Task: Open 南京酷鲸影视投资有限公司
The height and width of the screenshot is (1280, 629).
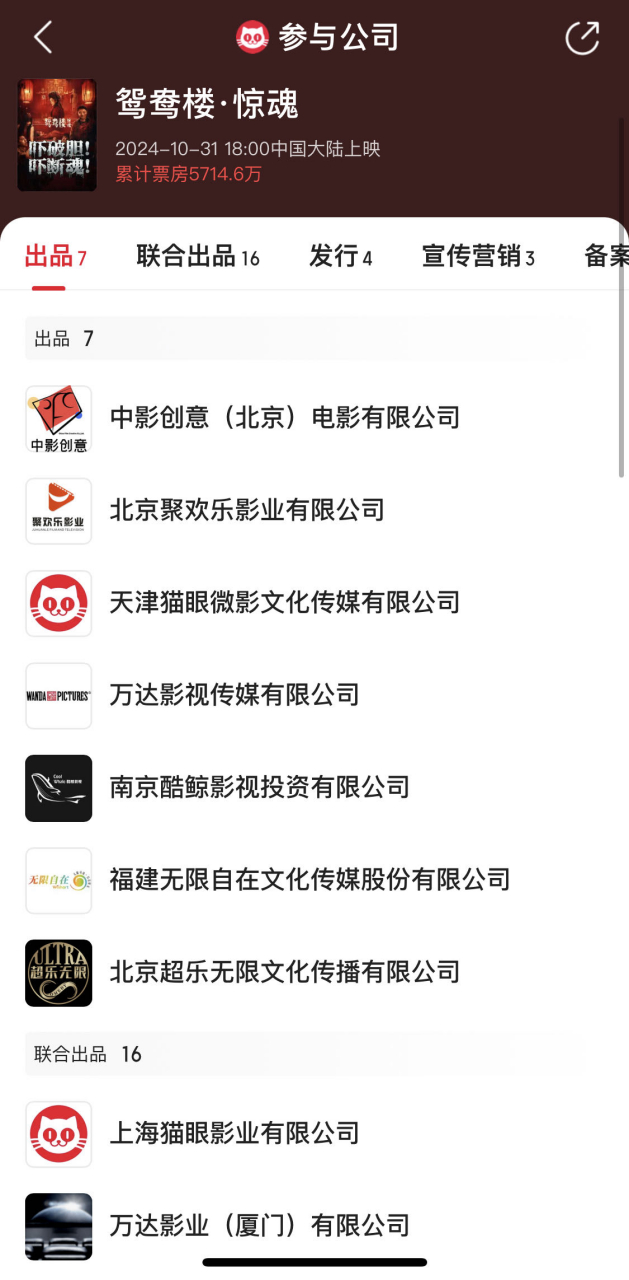Action: tap(259, 788)
